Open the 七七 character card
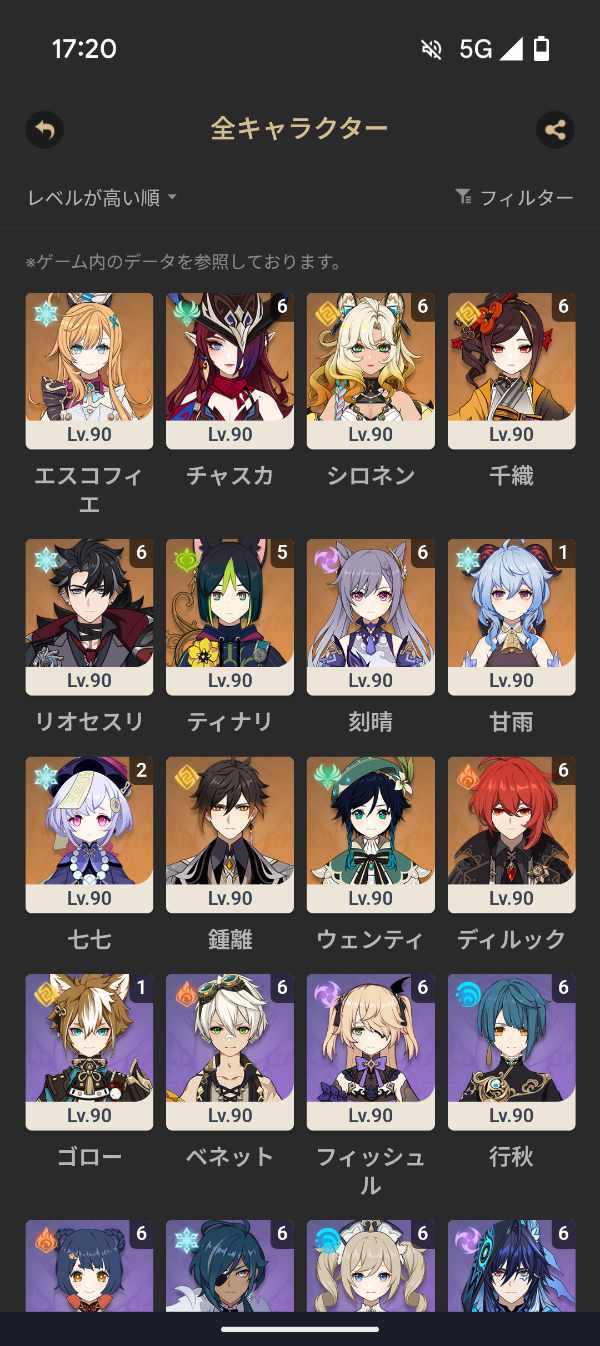The image size is (600, 1346). 89,834
